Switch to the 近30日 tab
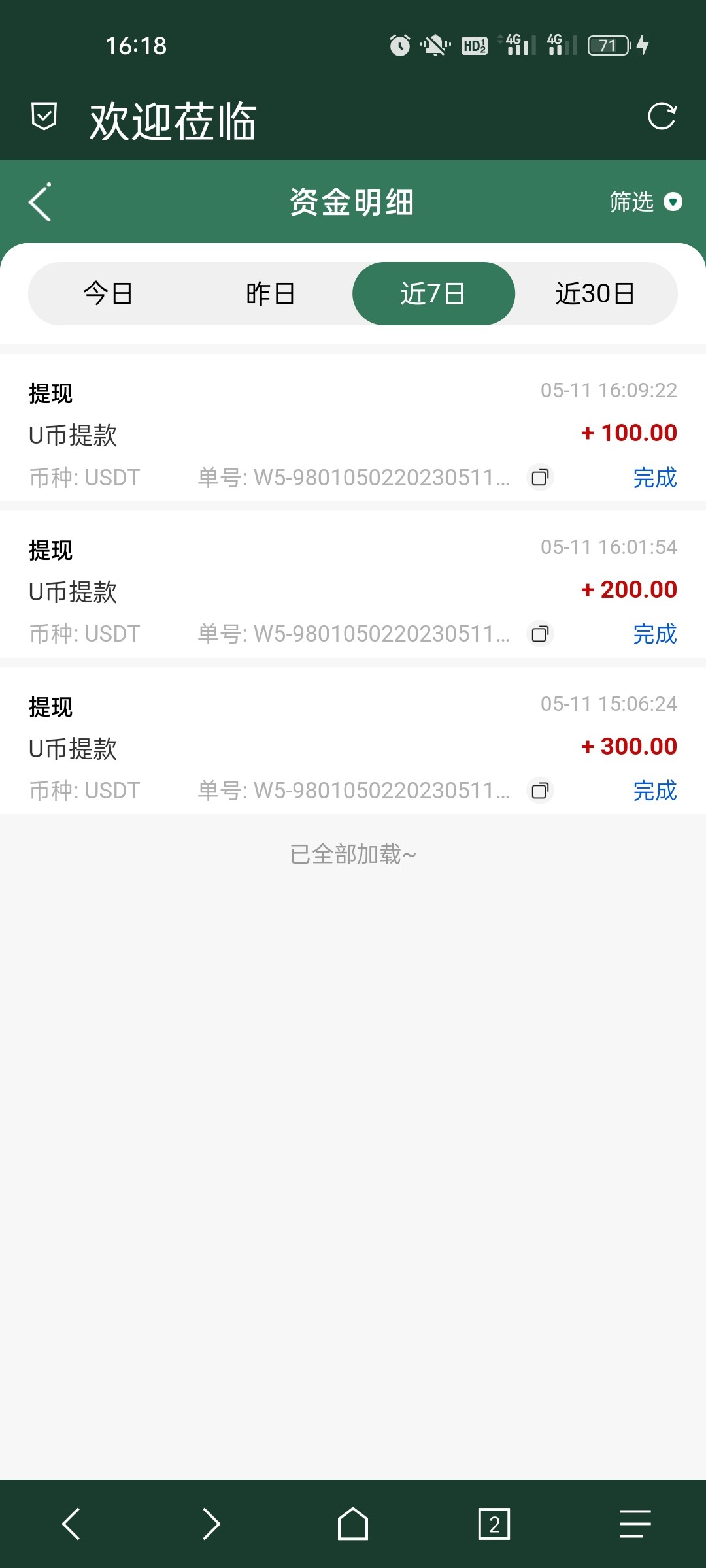Image resolution: width=706 pixels, height=1568 pixels. pyautogui.click(x=597, y=294)
